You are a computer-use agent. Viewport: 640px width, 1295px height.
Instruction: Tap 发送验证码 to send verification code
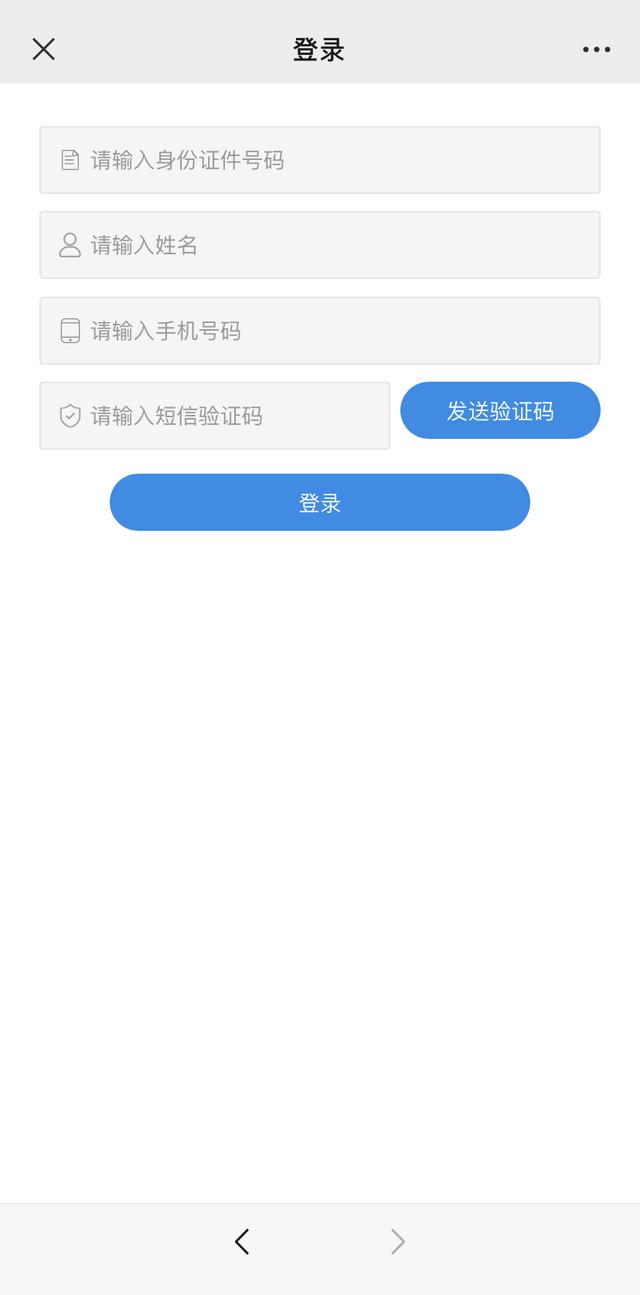[x=500, y=411]
